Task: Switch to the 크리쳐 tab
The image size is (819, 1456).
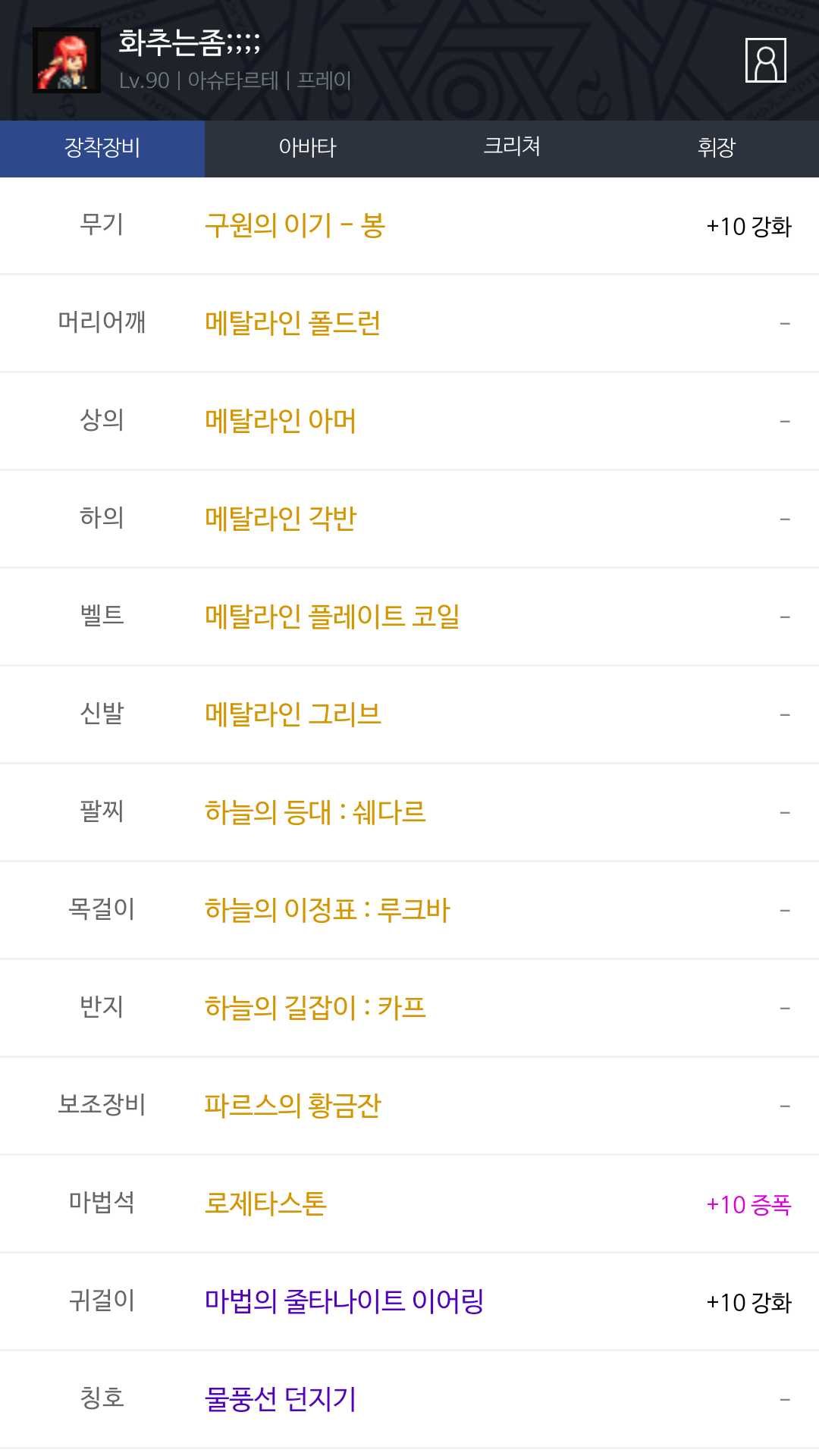Action: 512,148
